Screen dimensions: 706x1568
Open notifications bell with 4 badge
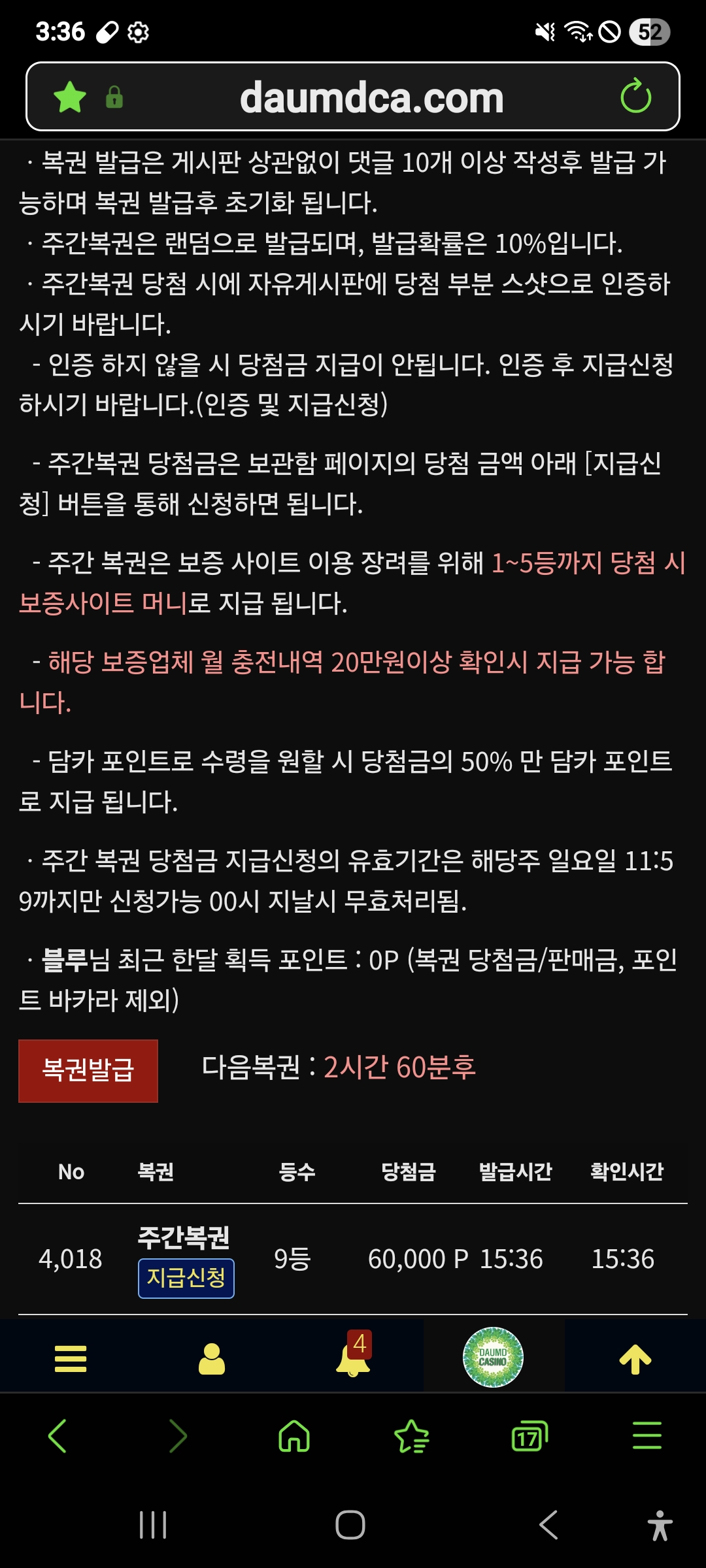click(353, 1359)
